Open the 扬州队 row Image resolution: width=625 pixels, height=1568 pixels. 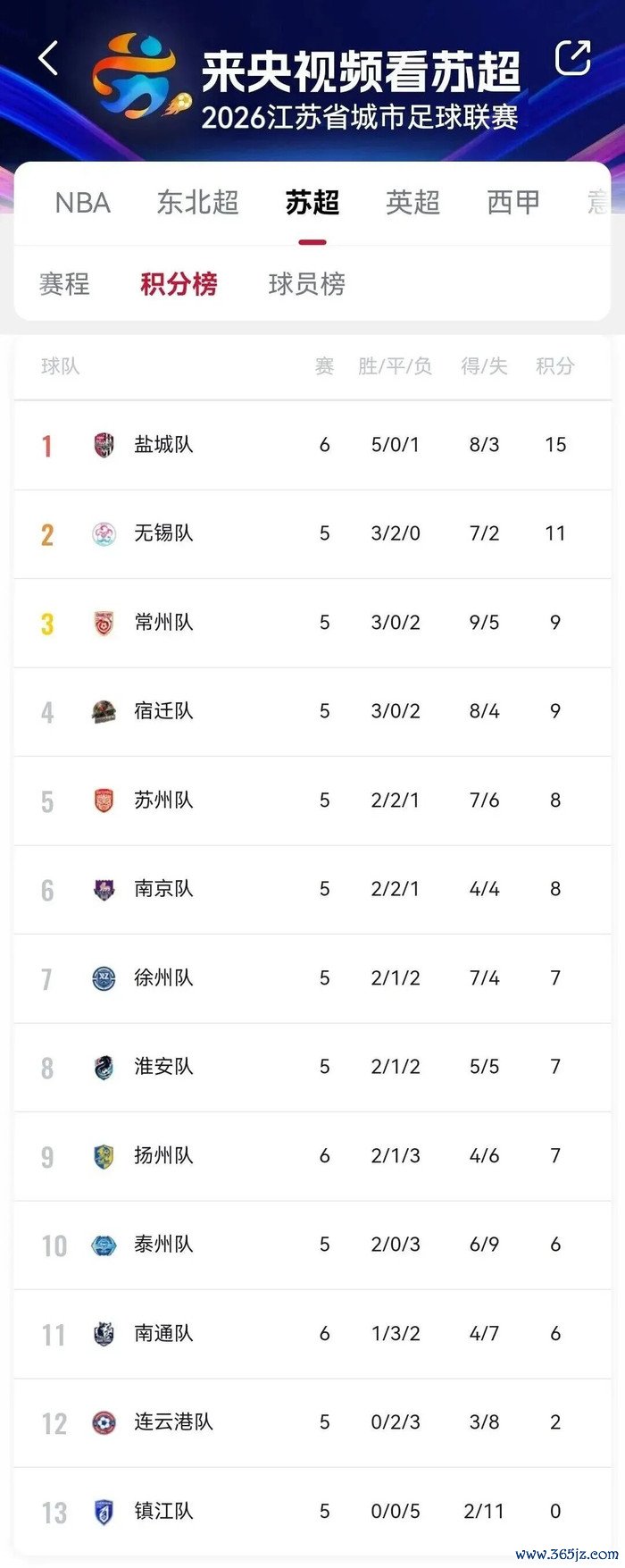[312, 1156]
